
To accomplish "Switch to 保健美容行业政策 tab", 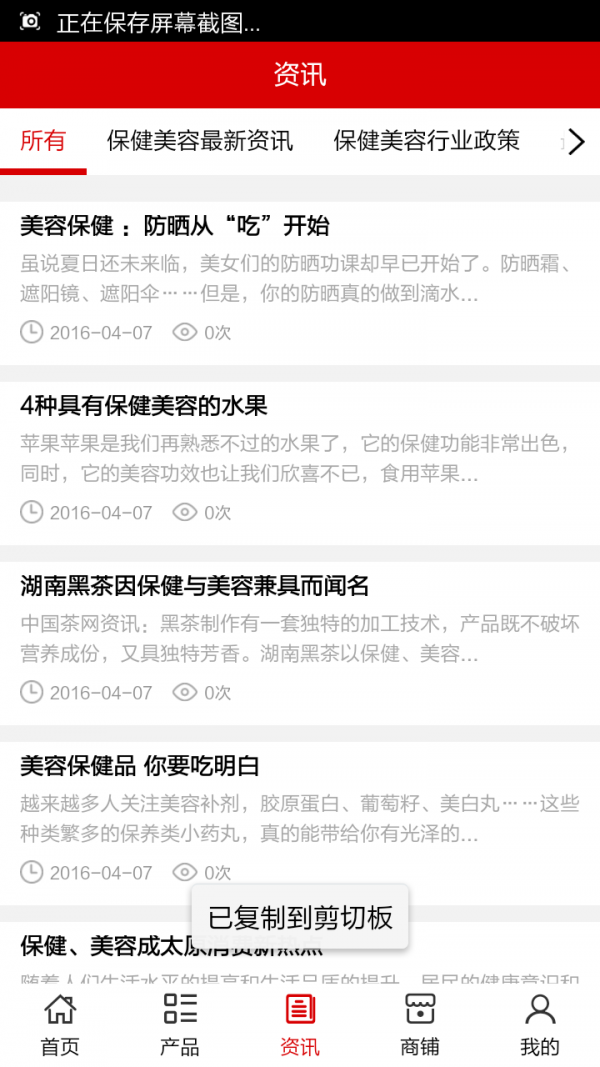I will pos(427,141).
